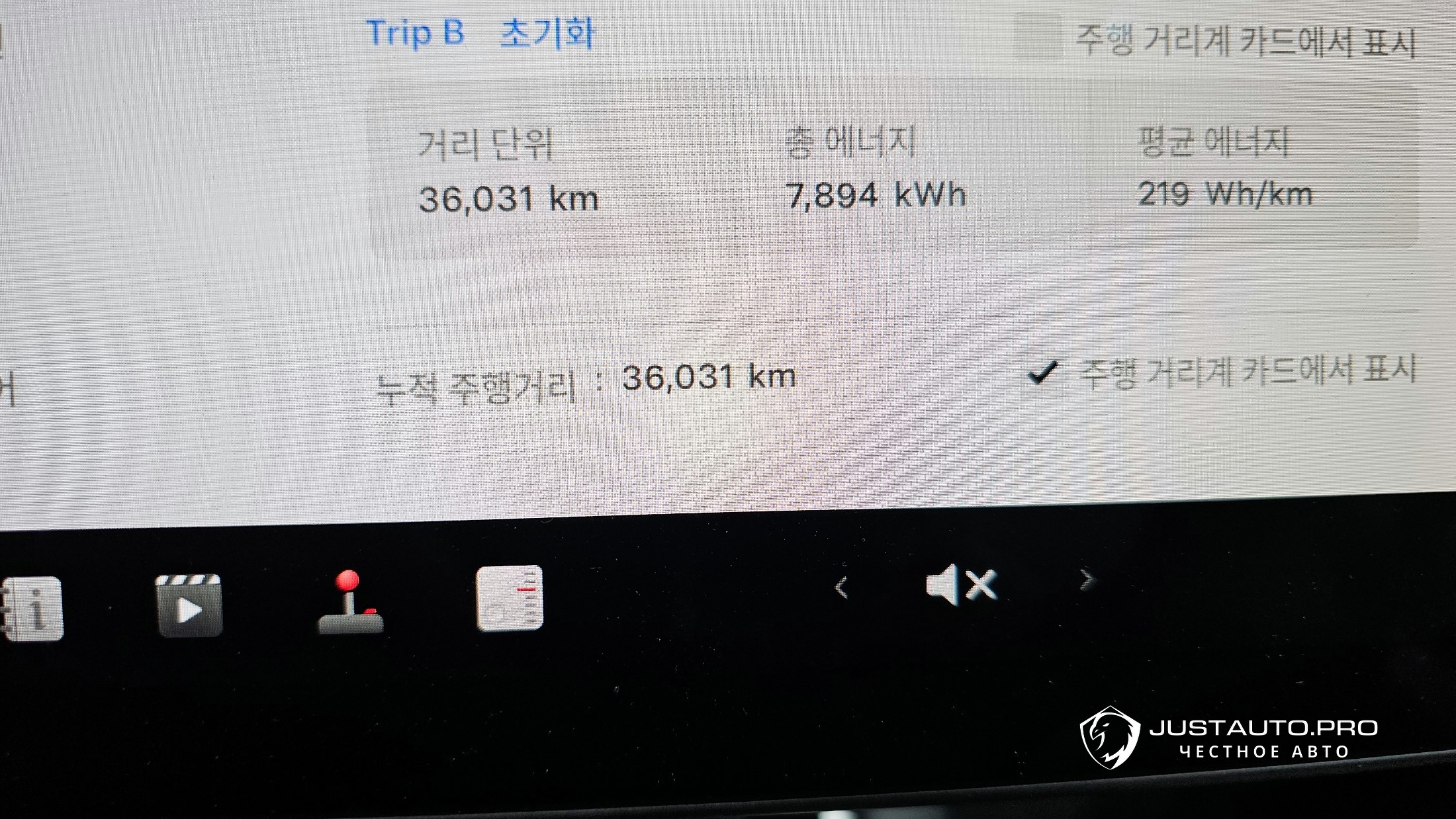Uncheck odometer display on the card
This screenshot has width=1456, height=819.
(x=1043, y=373)
